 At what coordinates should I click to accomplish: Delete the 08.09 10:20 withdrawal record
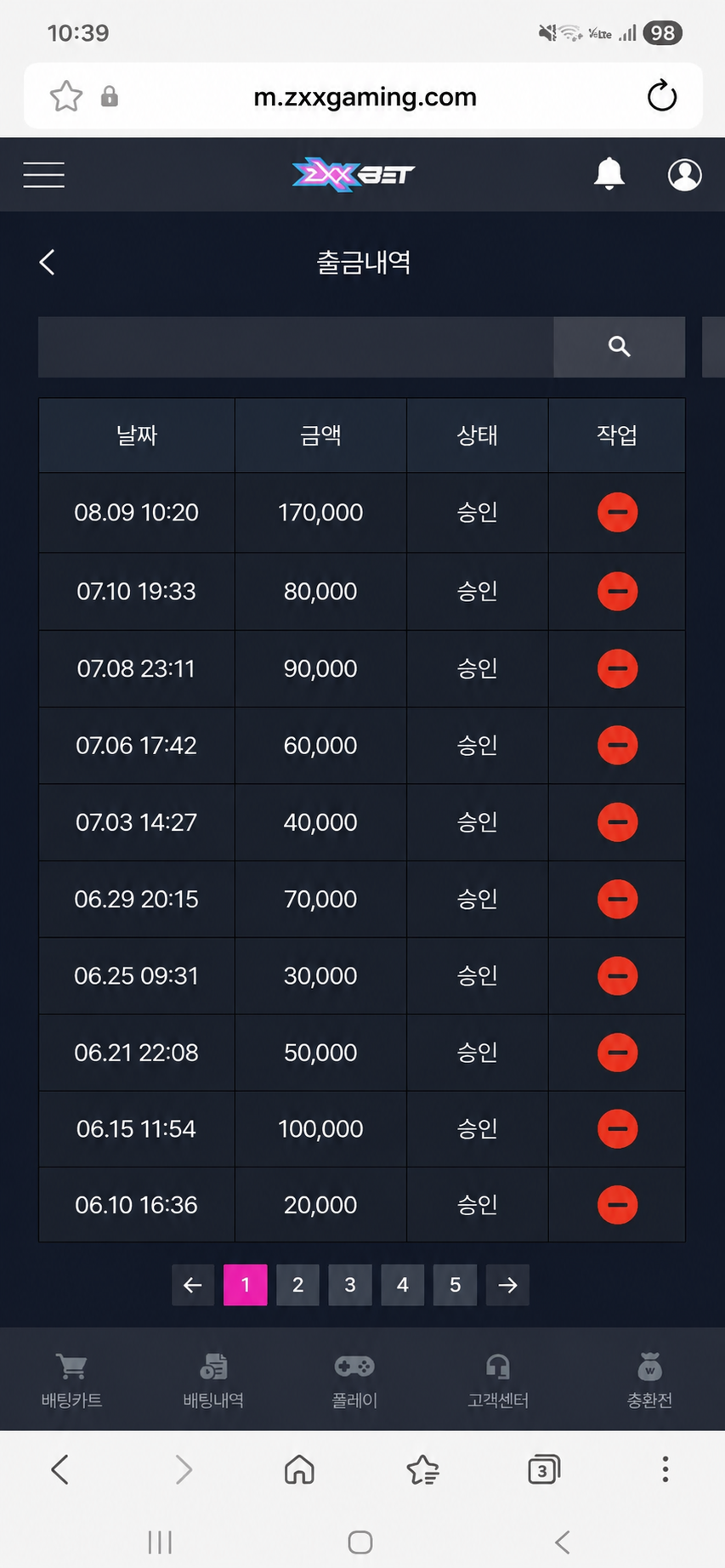(x=617, y=513)
